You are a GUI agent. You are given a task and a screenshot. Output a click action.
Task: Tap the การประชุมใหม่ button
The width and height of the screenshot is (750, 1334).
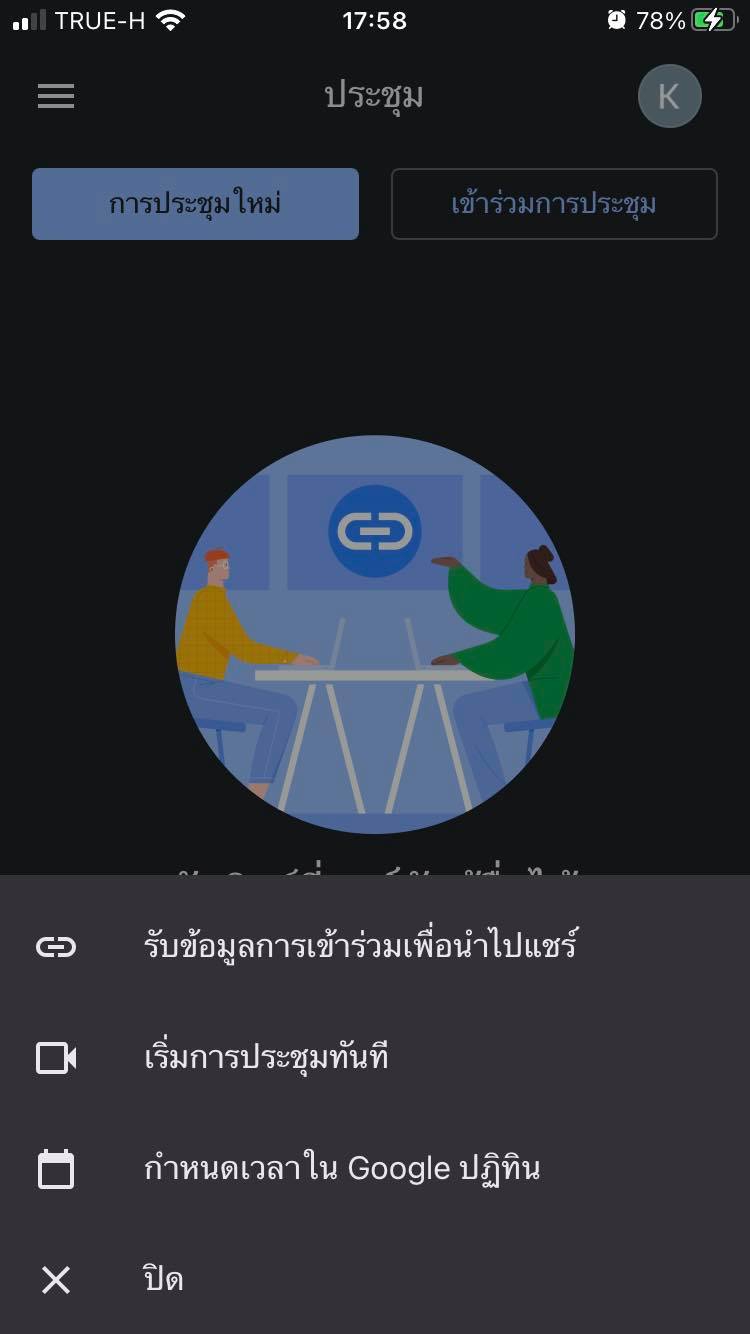click(x=195, y=204)
